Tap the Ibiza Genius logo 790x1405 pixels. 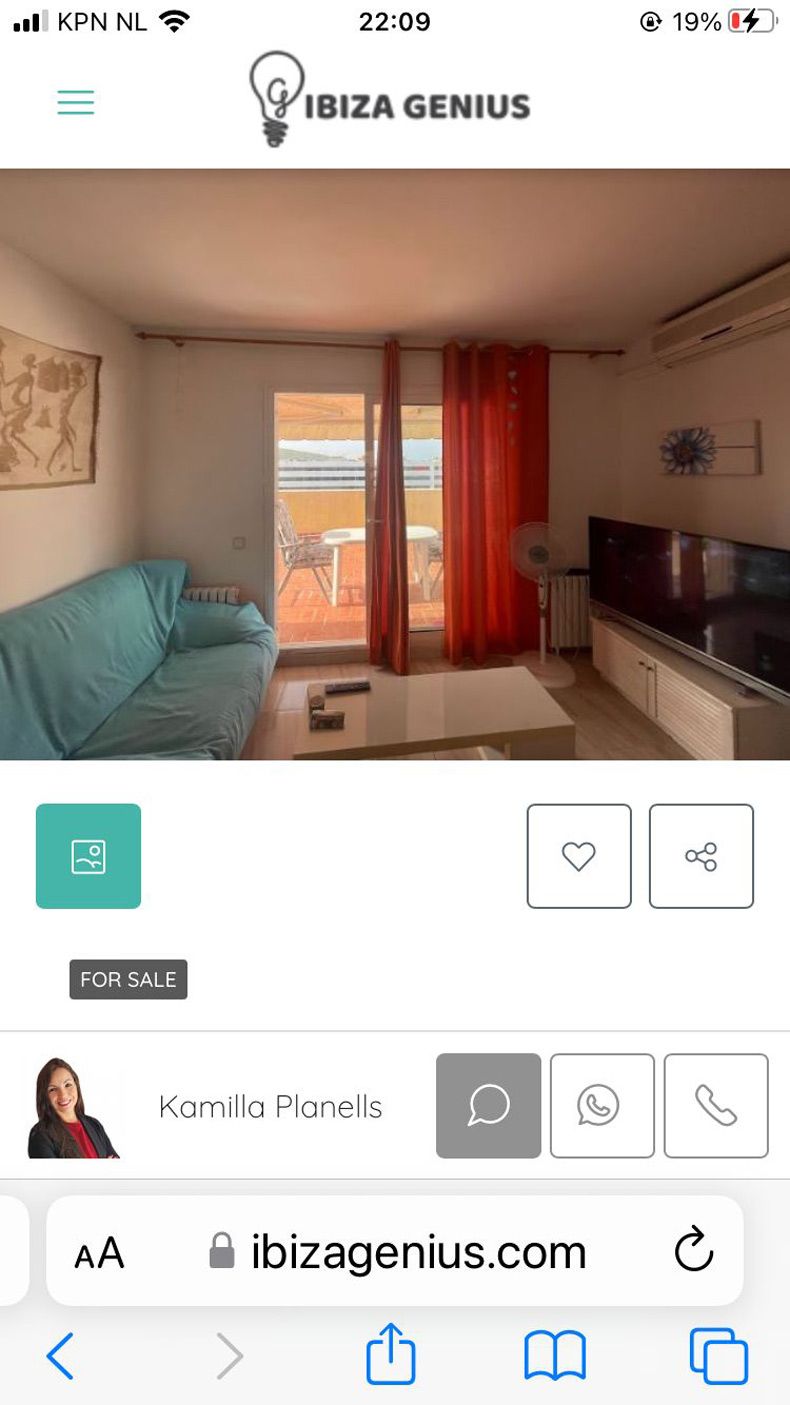(390, 100)
